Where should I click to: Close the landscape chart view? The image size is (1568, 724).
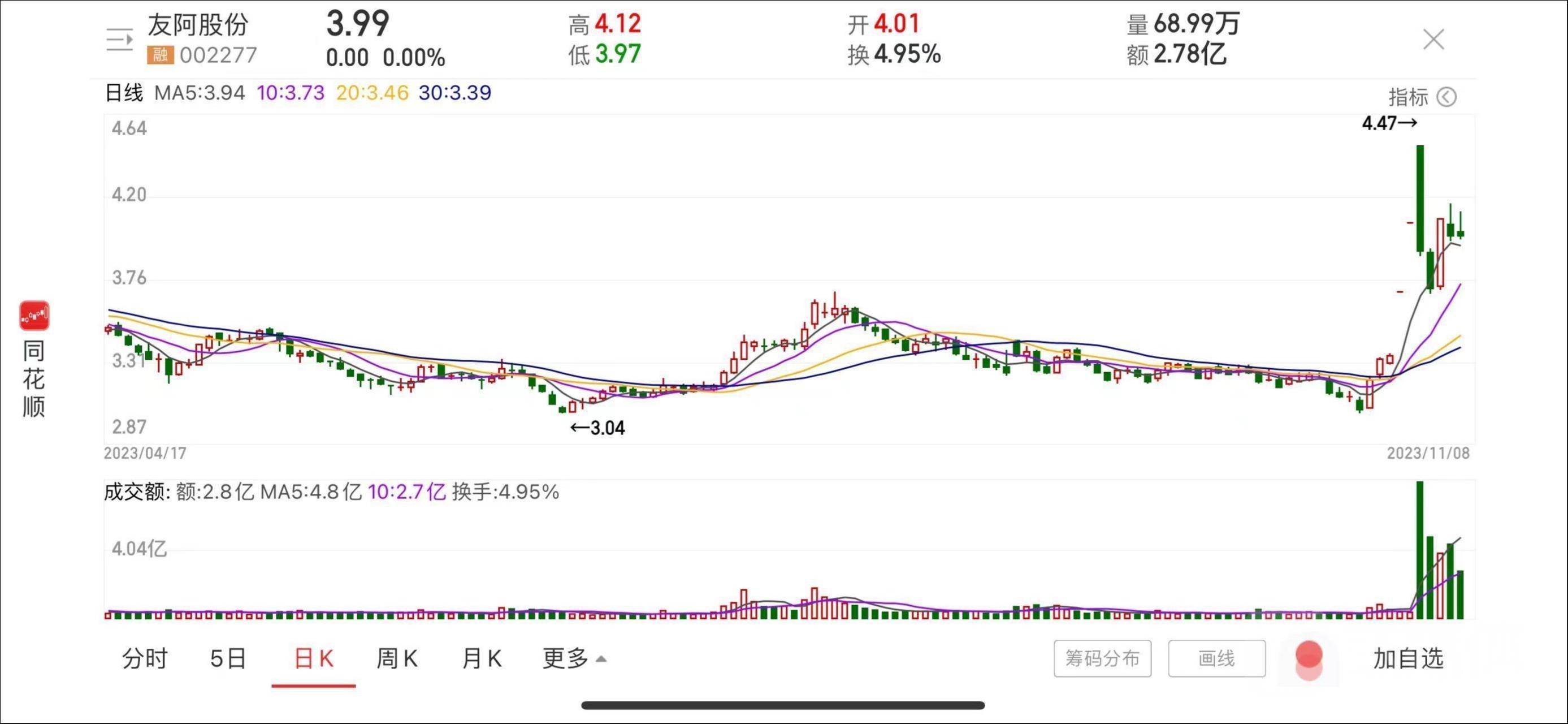click(x=1433, y=40)
